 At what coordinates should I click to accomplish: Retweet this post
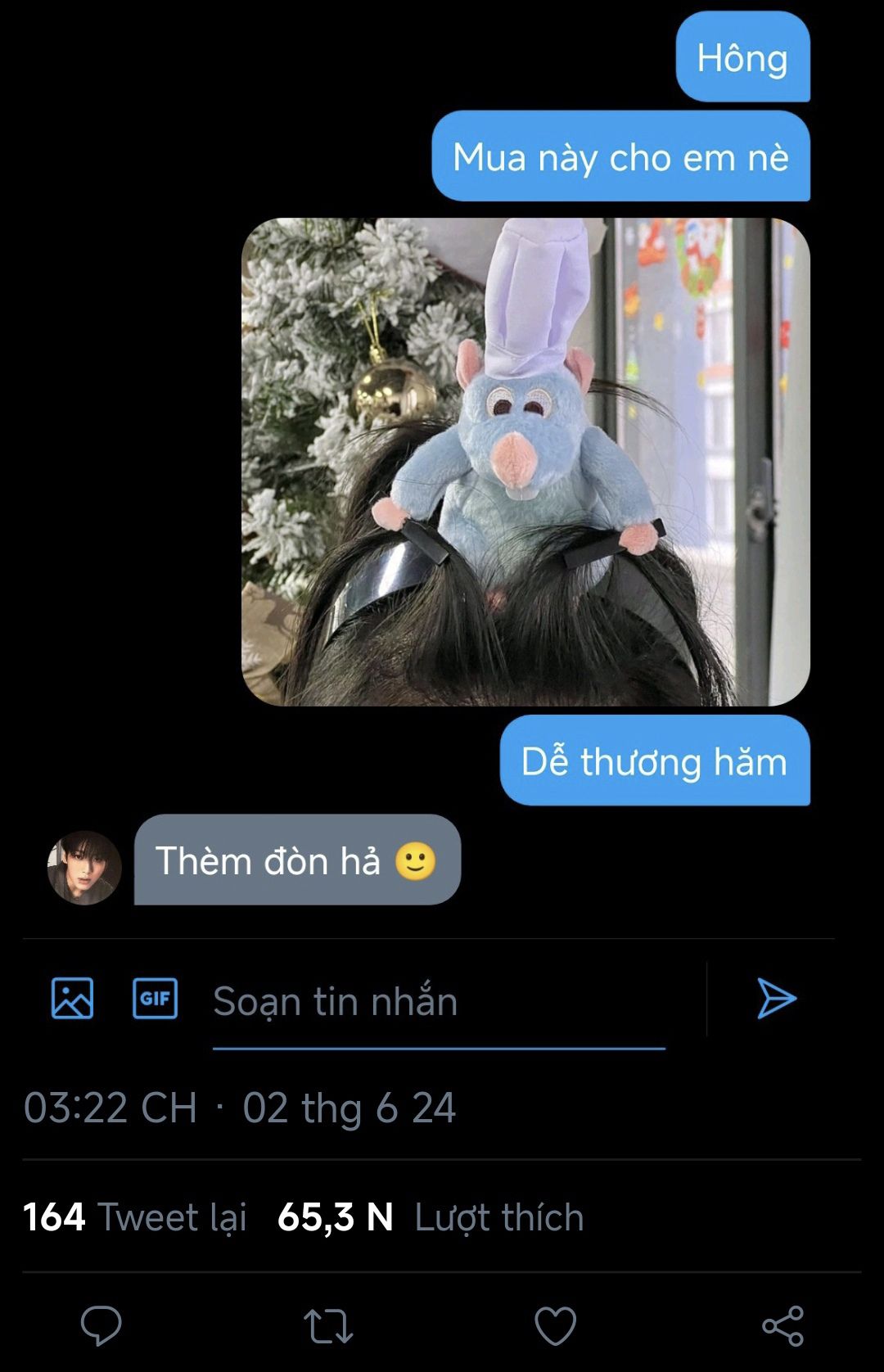coord(328,1325)
